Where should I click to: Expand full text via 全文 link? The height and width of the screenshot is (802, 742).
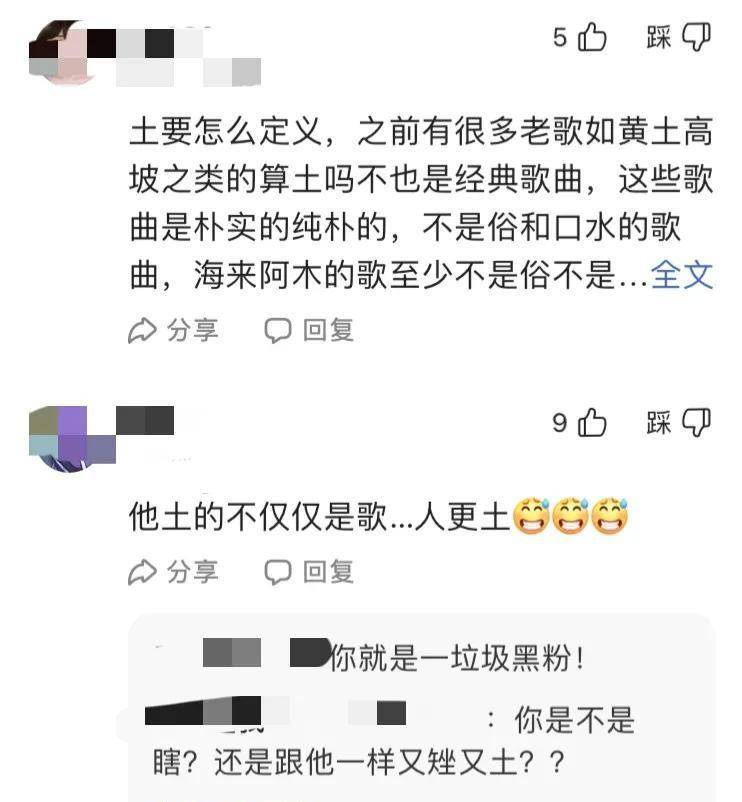682,275
